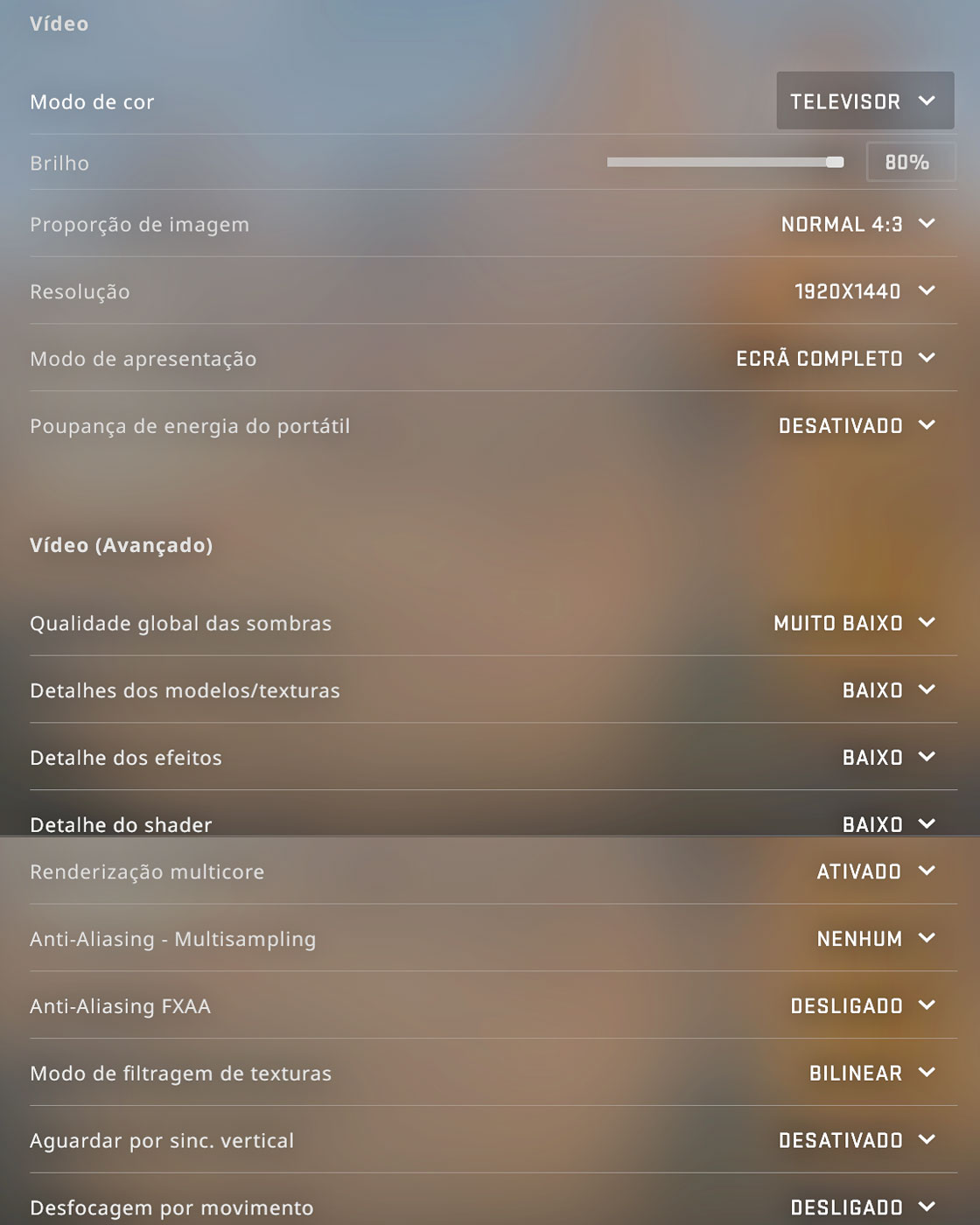Image resolution: width=980 pixels, height=1225 pixels.
Task: Tap the Brilho slider track
Action: [x=724, y=162]
